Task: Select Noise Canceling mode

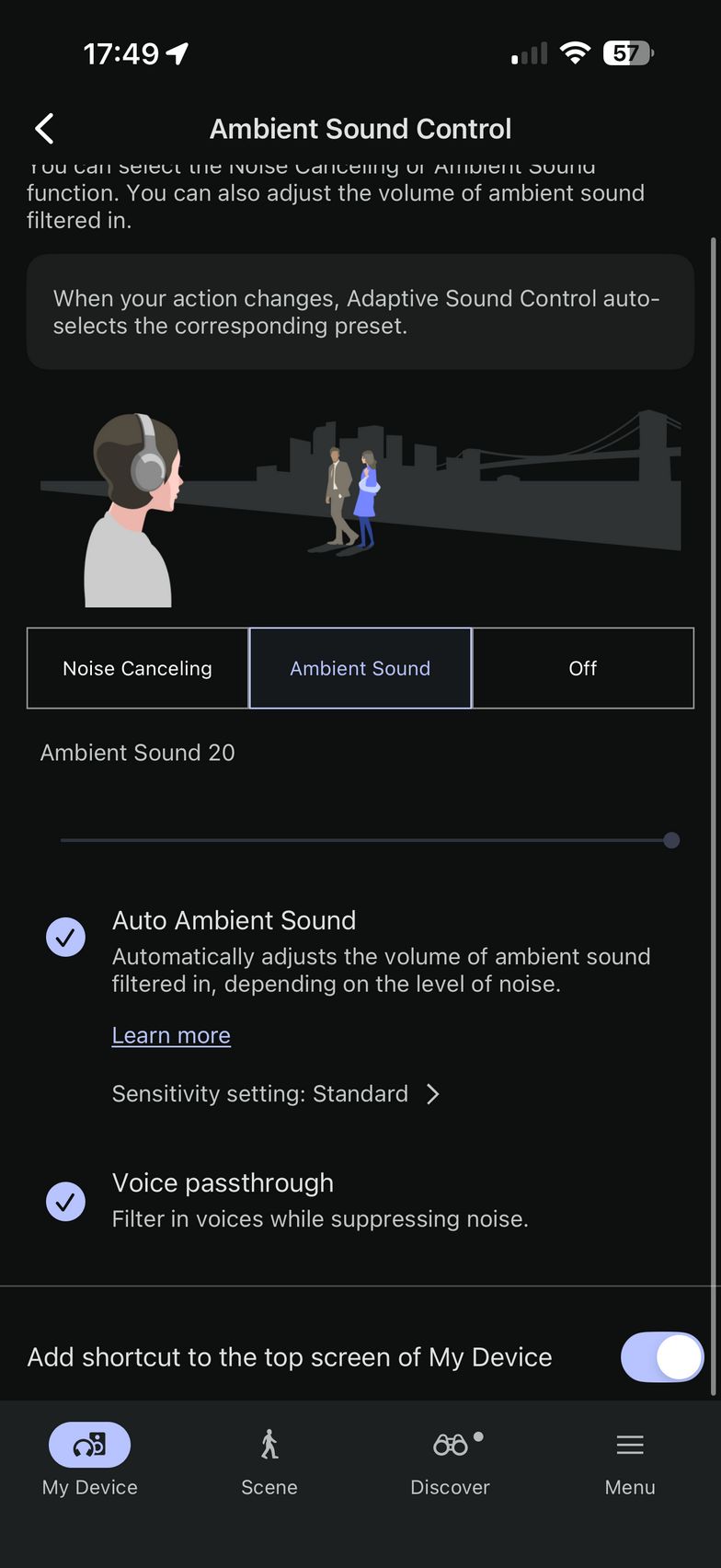Action: pos(138,668)
